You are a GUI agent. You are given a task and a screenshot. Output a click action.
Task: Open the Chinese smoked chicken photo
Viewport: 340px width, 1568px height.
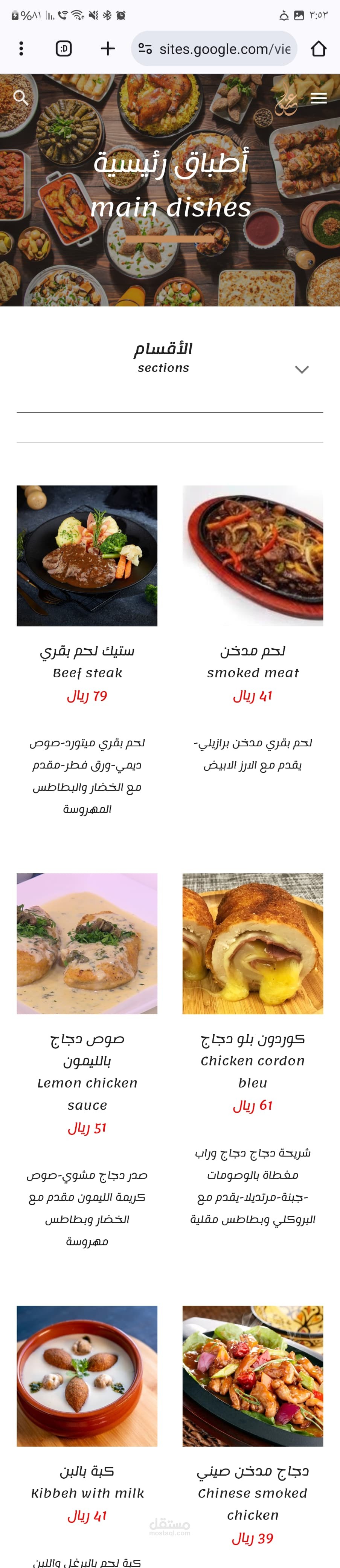pos(253,1376)
